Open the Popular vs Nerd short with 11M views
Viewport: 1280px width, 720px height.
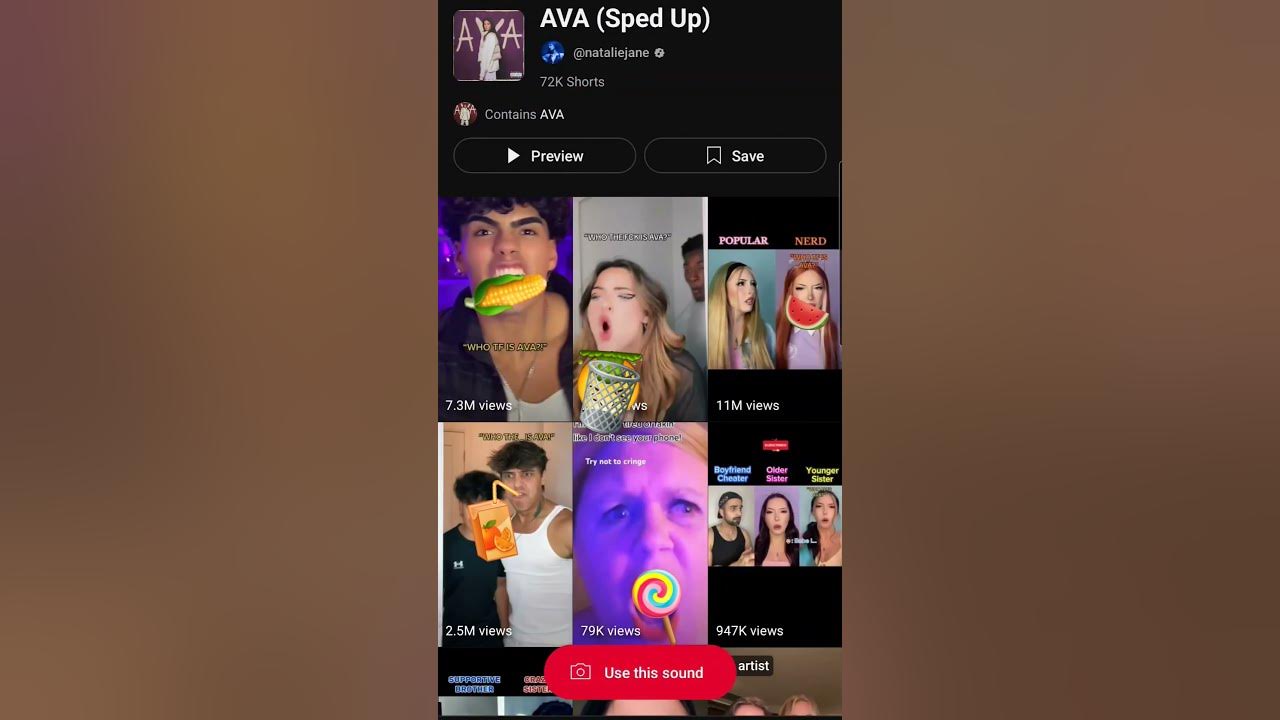tap(774, 308)
